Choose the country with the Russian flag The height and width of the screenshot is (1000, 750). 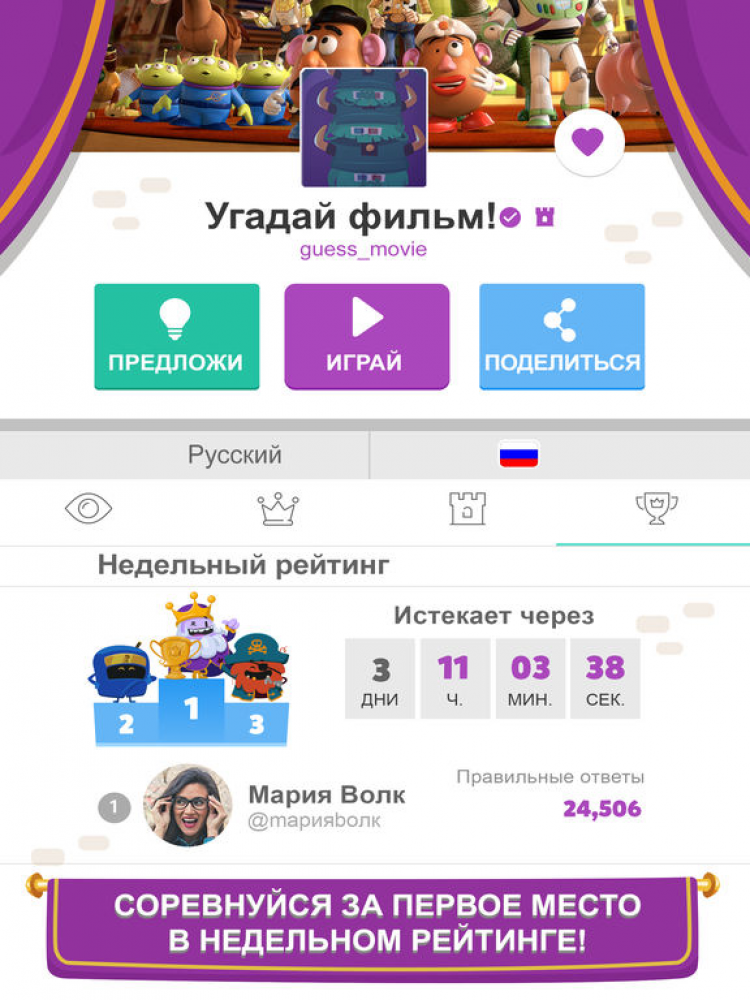click(x=519, y=456)
